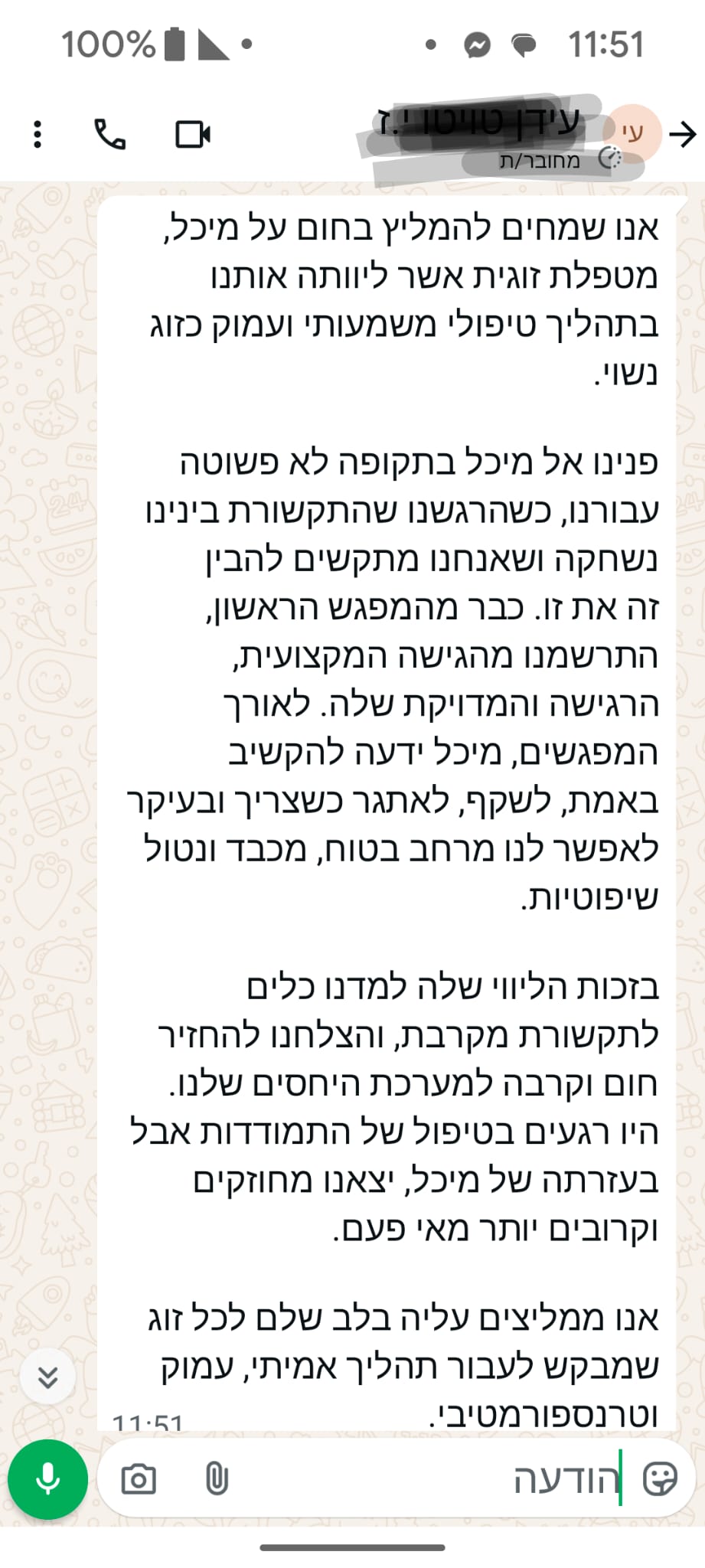Viewport: 705px width, 1568px height.
Task: Open the three-dot overflow menu
Action: click(x=38, y=135)
